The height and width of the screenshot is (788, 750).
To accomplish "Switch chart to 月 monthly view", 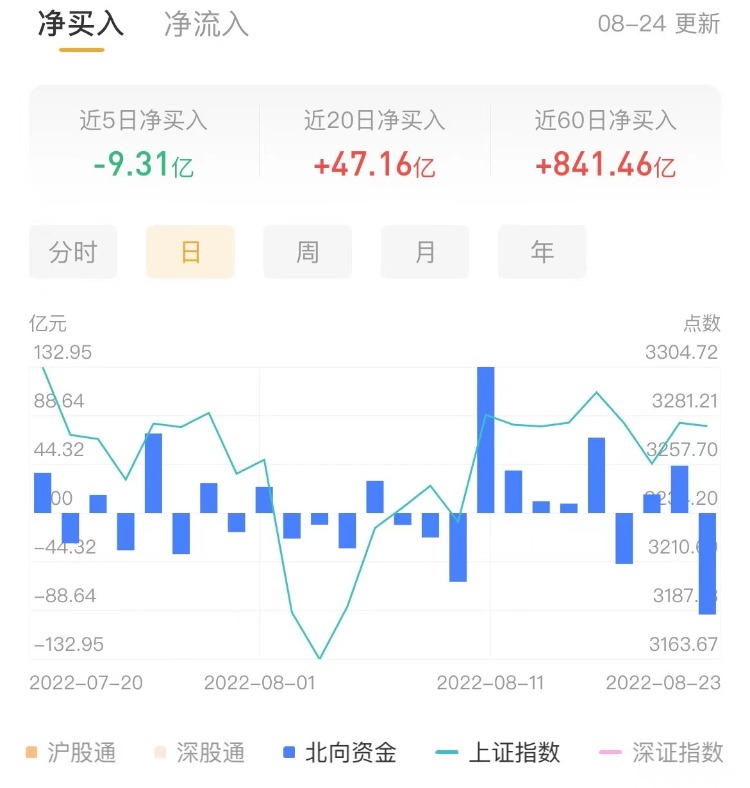I will [x=425, y=252].
